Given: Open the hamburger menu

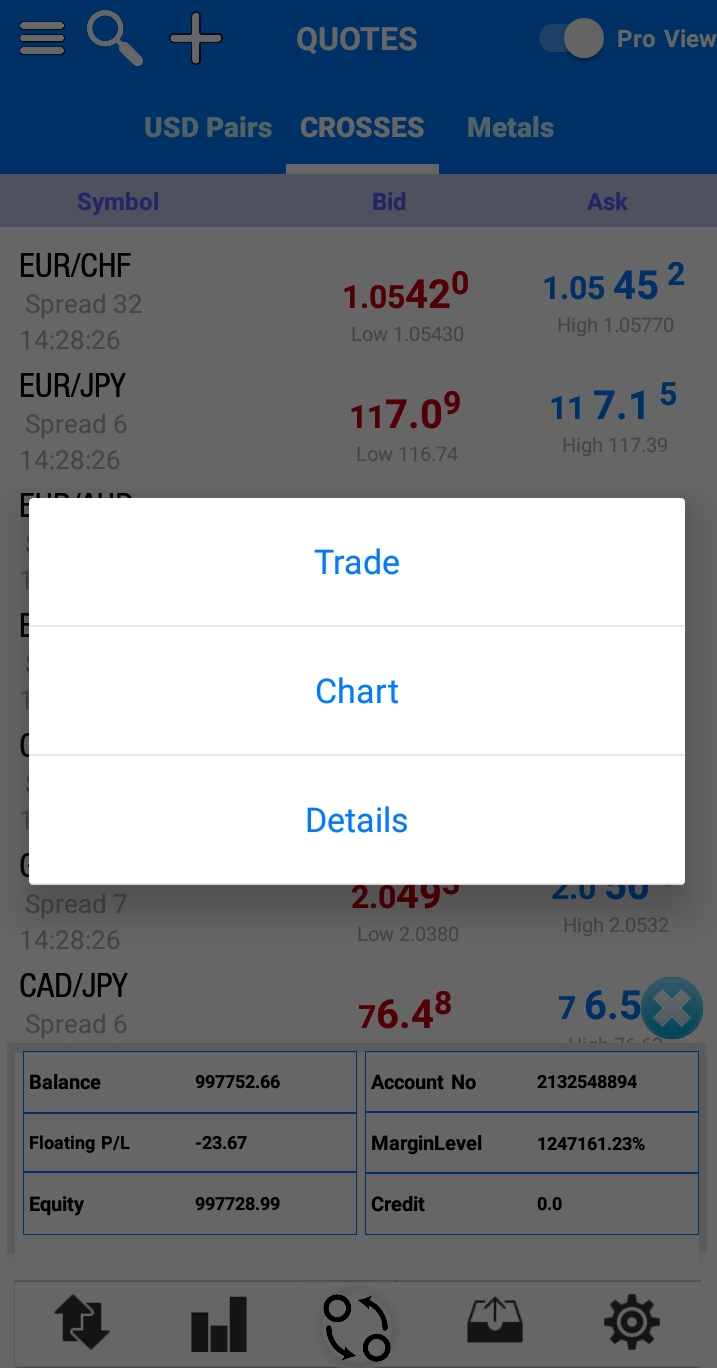Looking at the screenshot, I should (42, 39).
